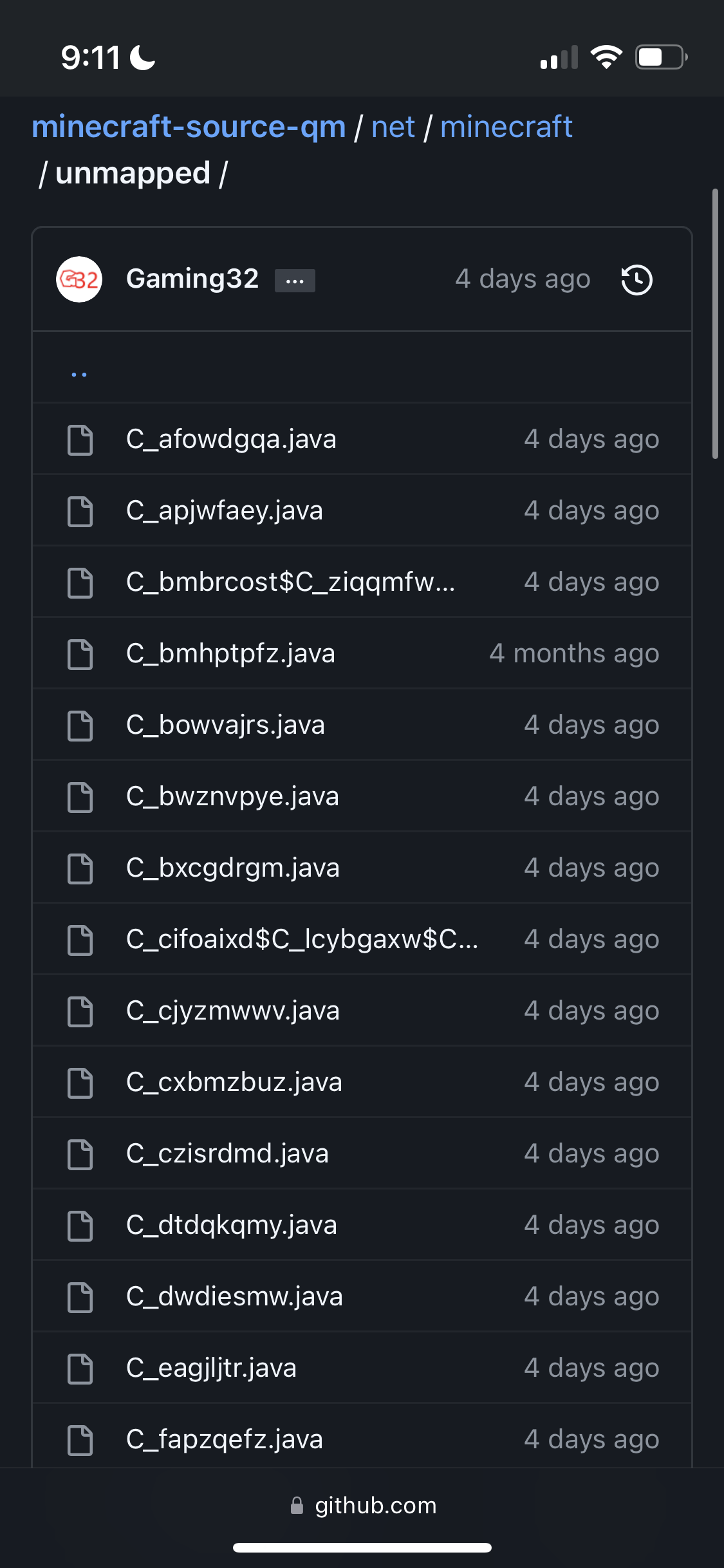Viewport: 724px width, 1568px height.
Task: Go up to the parent directory (..)
Action: coord(79,373)
